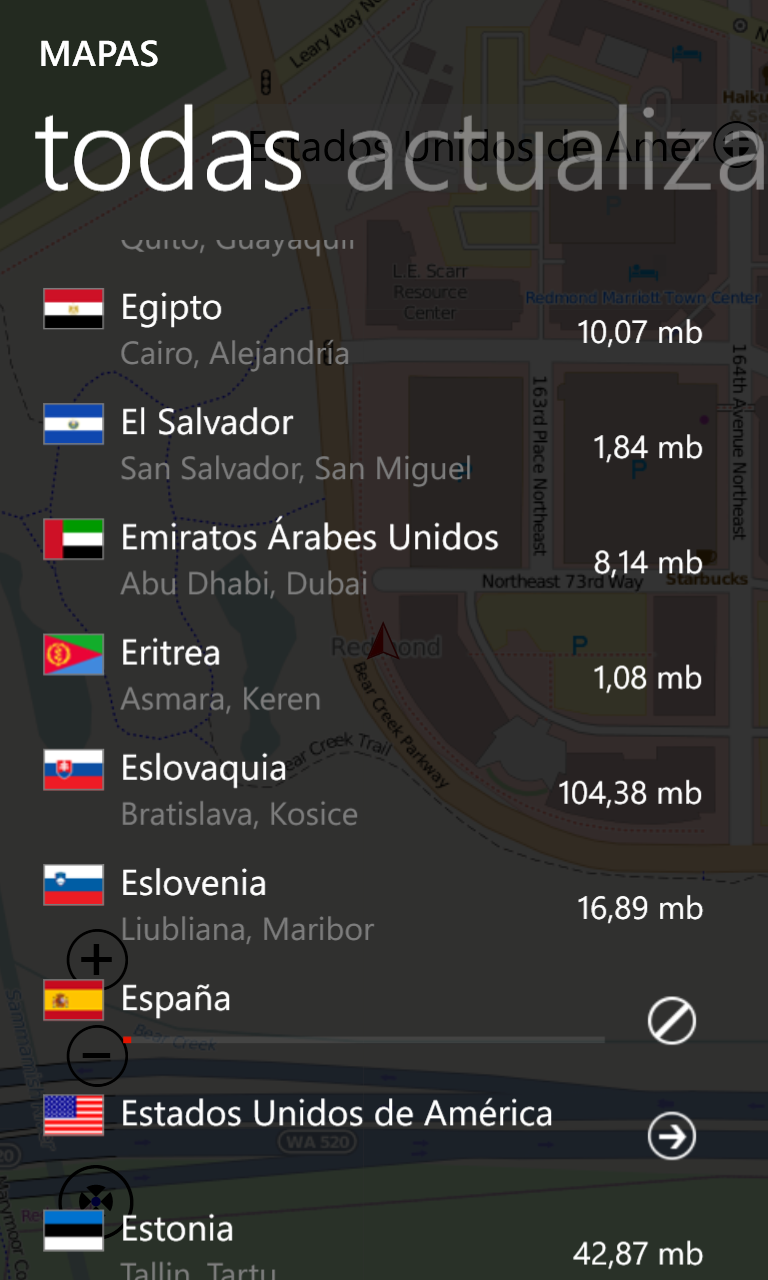
Task: Open the Emiratos Árabes Unidos map entry
Action: click(x=370, y=557)
